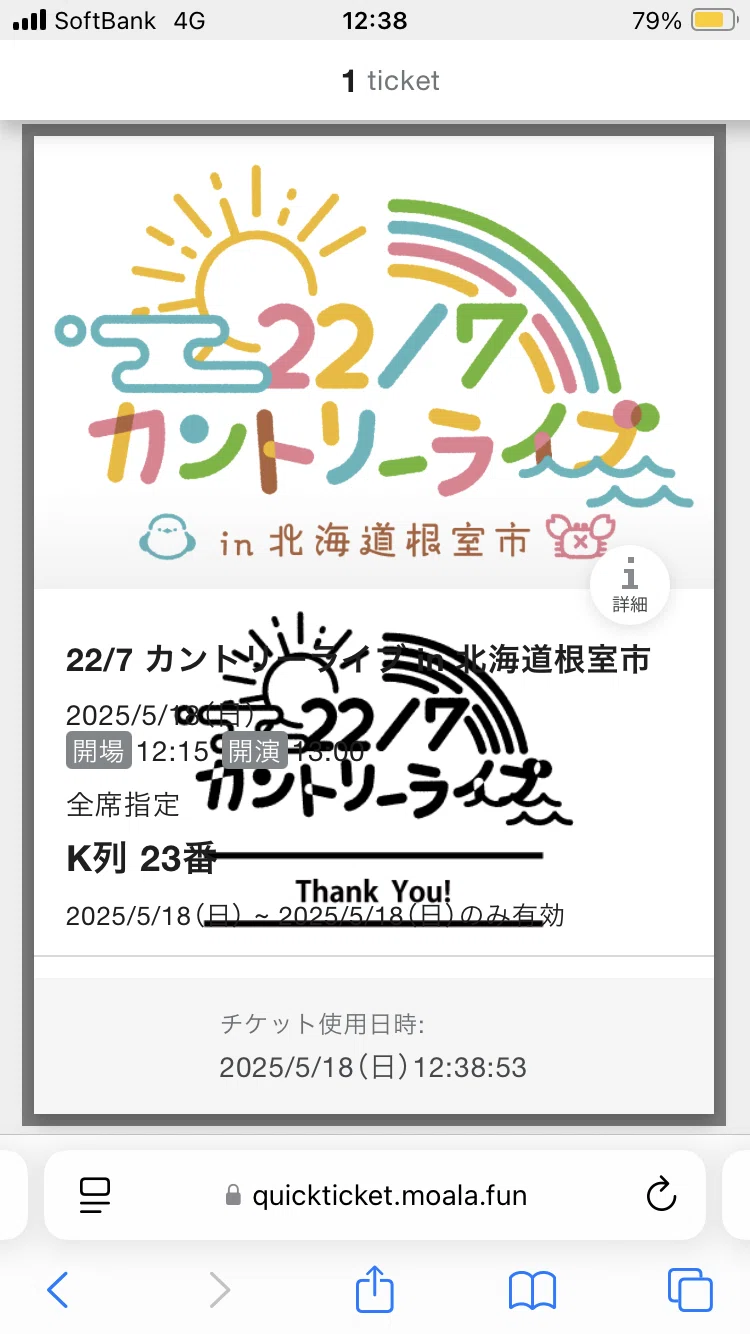Open Safari bookmarks
The height and width of the screenshot is (1334, 750).
click(x=532, y=1290)
